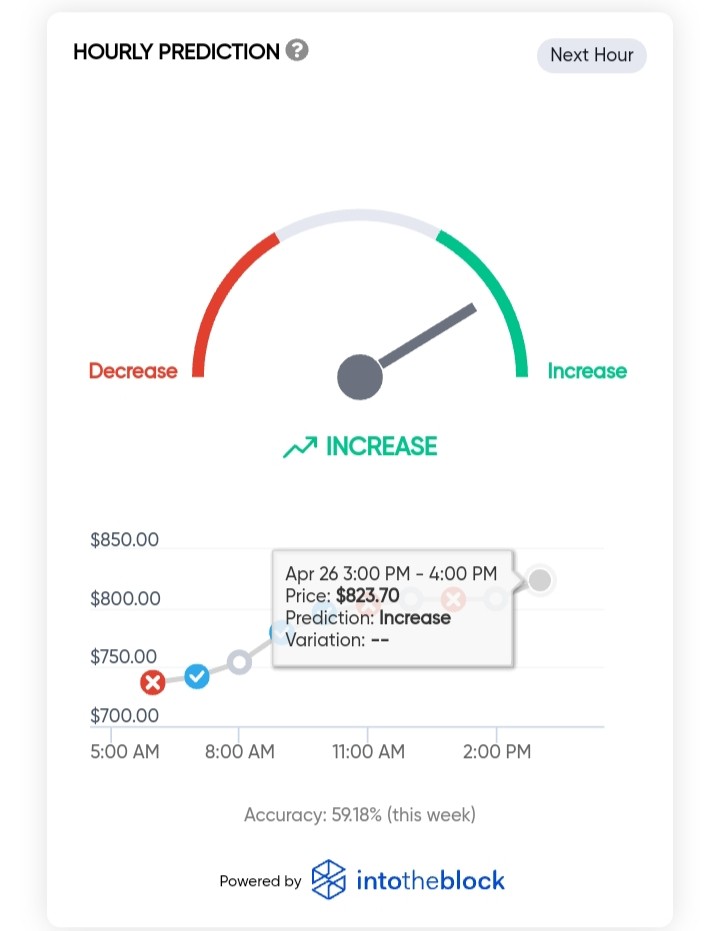Open the intotheblock link

click(408, 880)
